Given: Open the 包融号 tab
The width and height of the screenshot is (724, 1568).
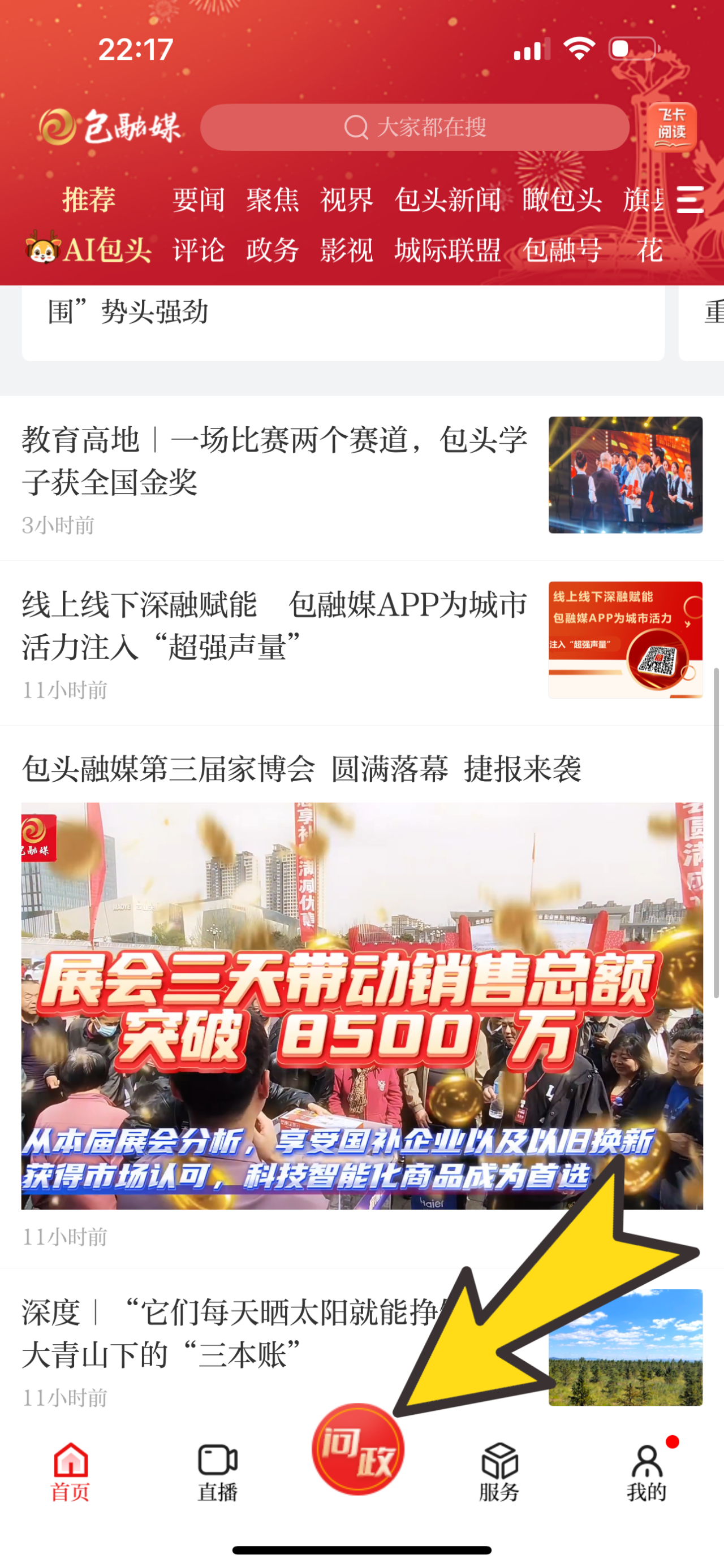Looking at the screenshot, I should point(562,250).
